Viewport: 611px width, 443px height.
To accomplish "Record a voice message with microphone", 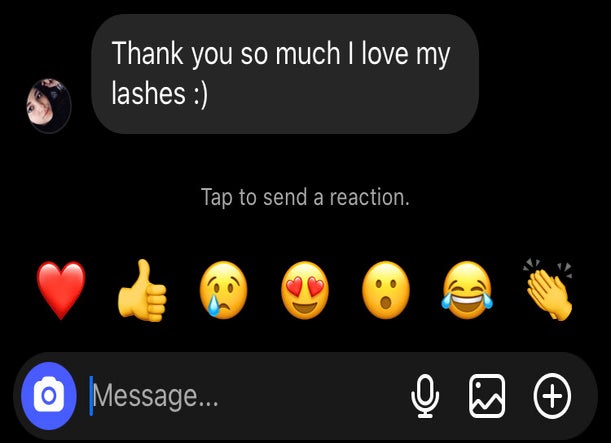I will point(425,397).
